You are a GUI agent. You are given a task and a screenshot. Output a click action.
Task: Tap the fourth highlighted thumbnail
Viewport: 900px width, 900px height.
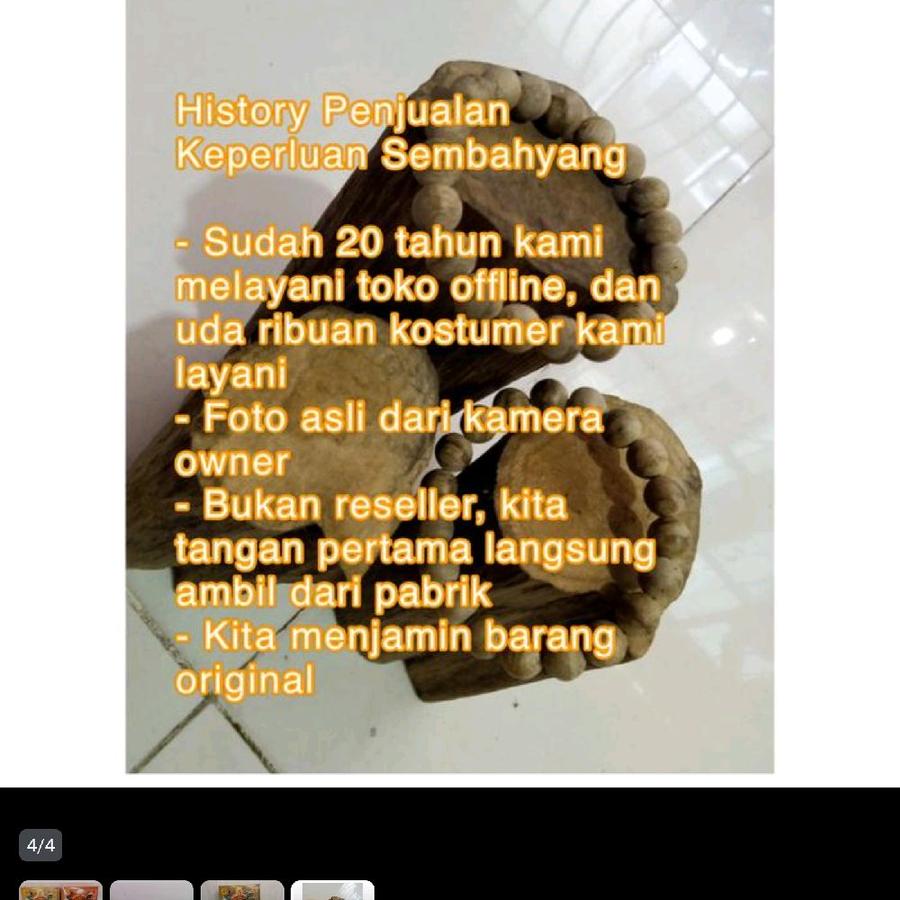(x=332, y=889)
